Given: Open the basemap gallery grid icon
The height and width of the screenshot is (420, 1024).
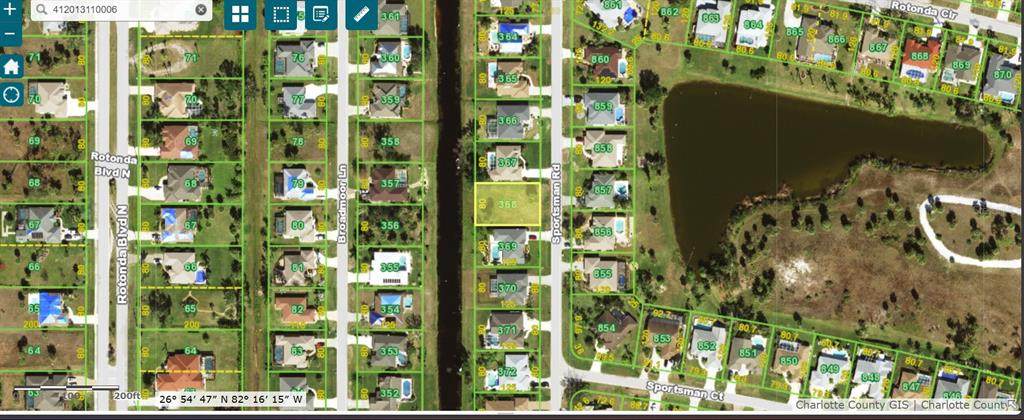Looking at the screenshot, I should 240,14.
